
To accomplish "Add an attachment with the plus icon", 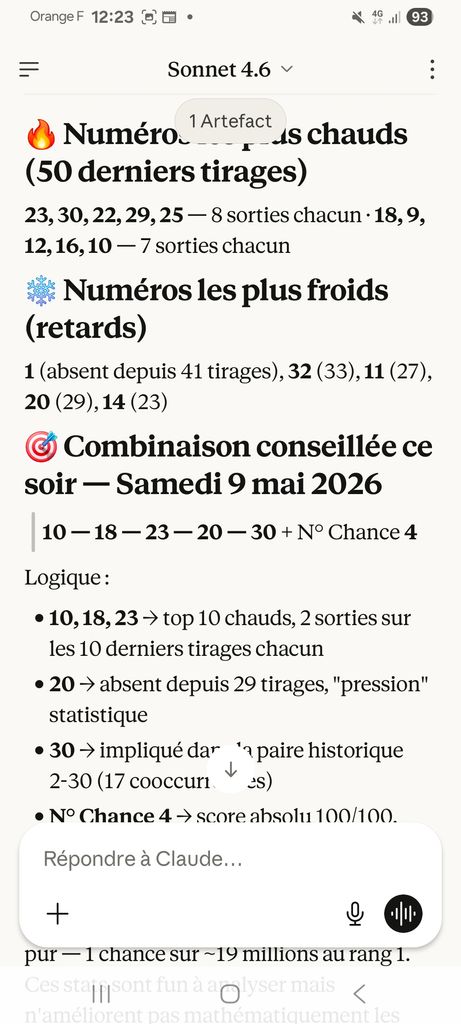I will 57,913.
